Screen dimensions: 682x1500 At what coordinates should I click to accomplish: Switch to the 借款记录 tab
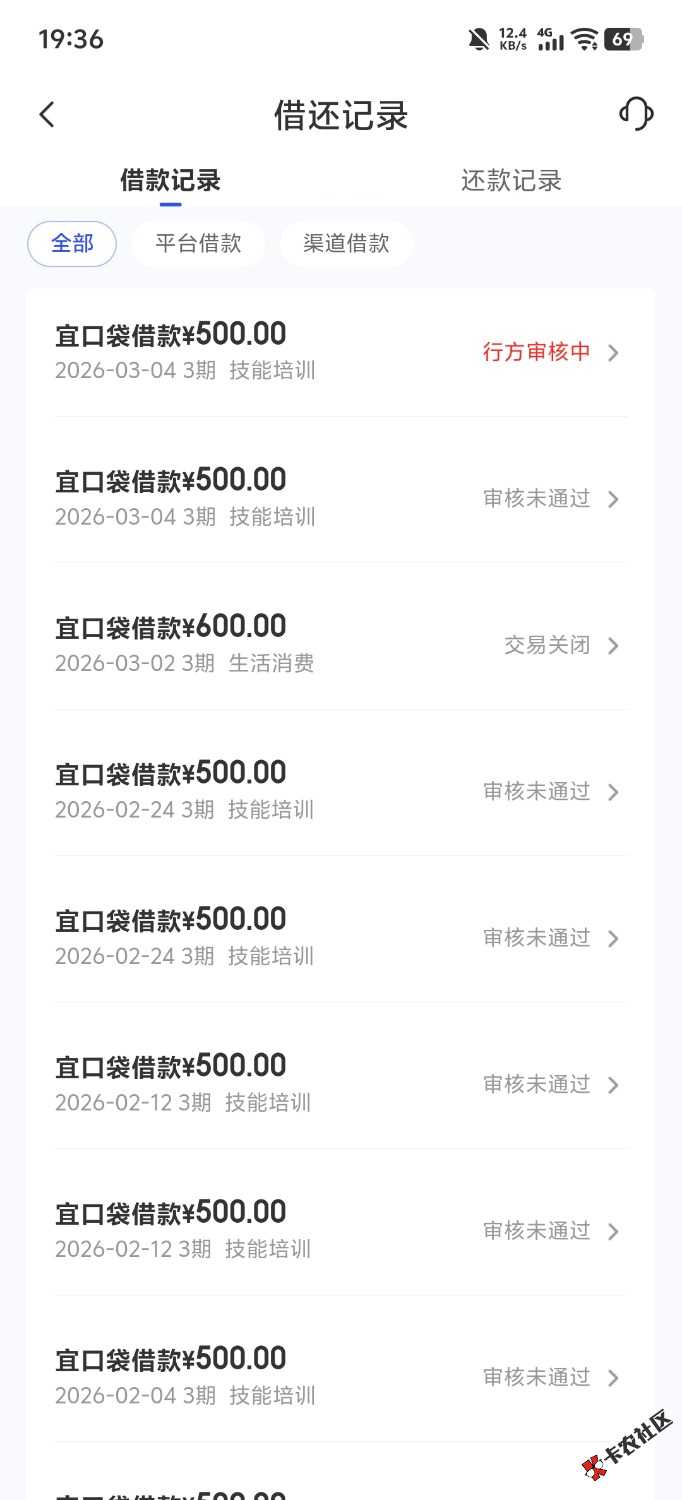(x=170, y=181)
